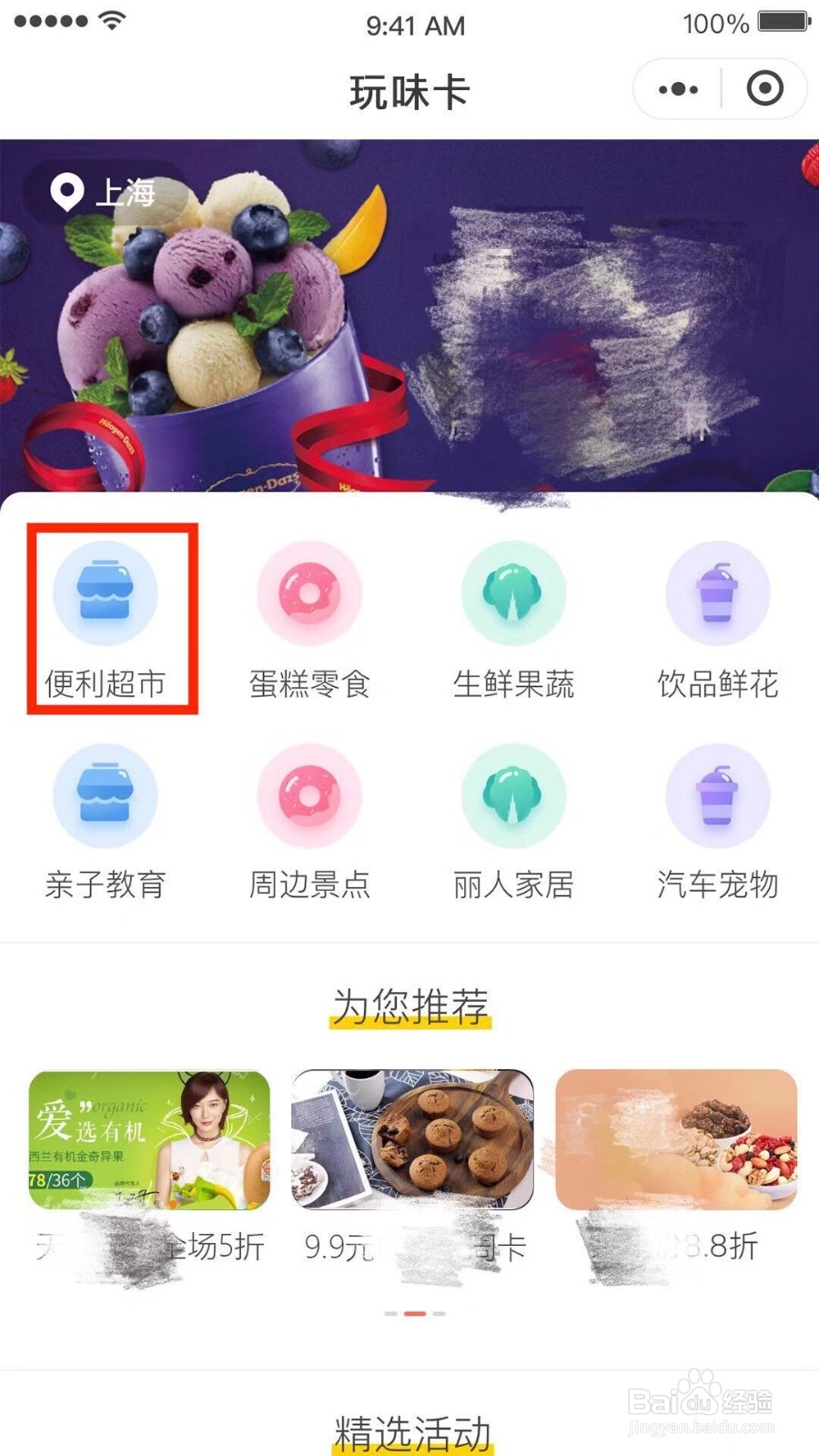Open the 精选活动 featured activities link
The height and width of the screenshot is (1456, 819).
[x=409, y=1429]
